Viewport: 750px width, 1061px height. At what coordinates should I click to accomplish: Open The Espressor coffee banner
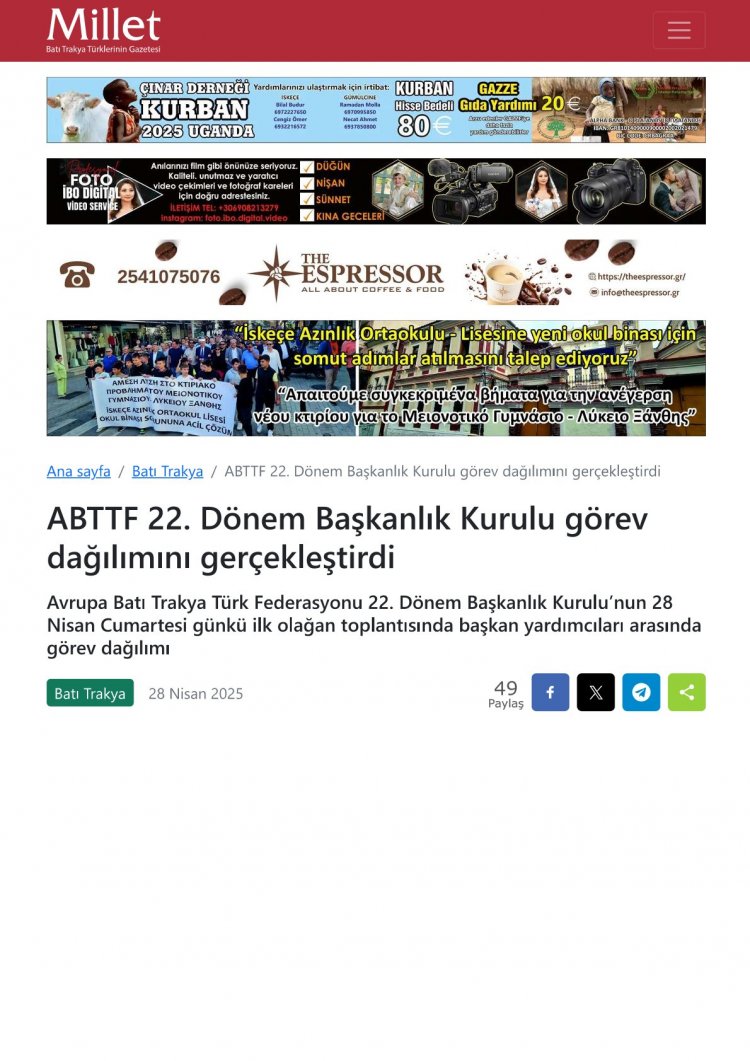click(375, 272)
